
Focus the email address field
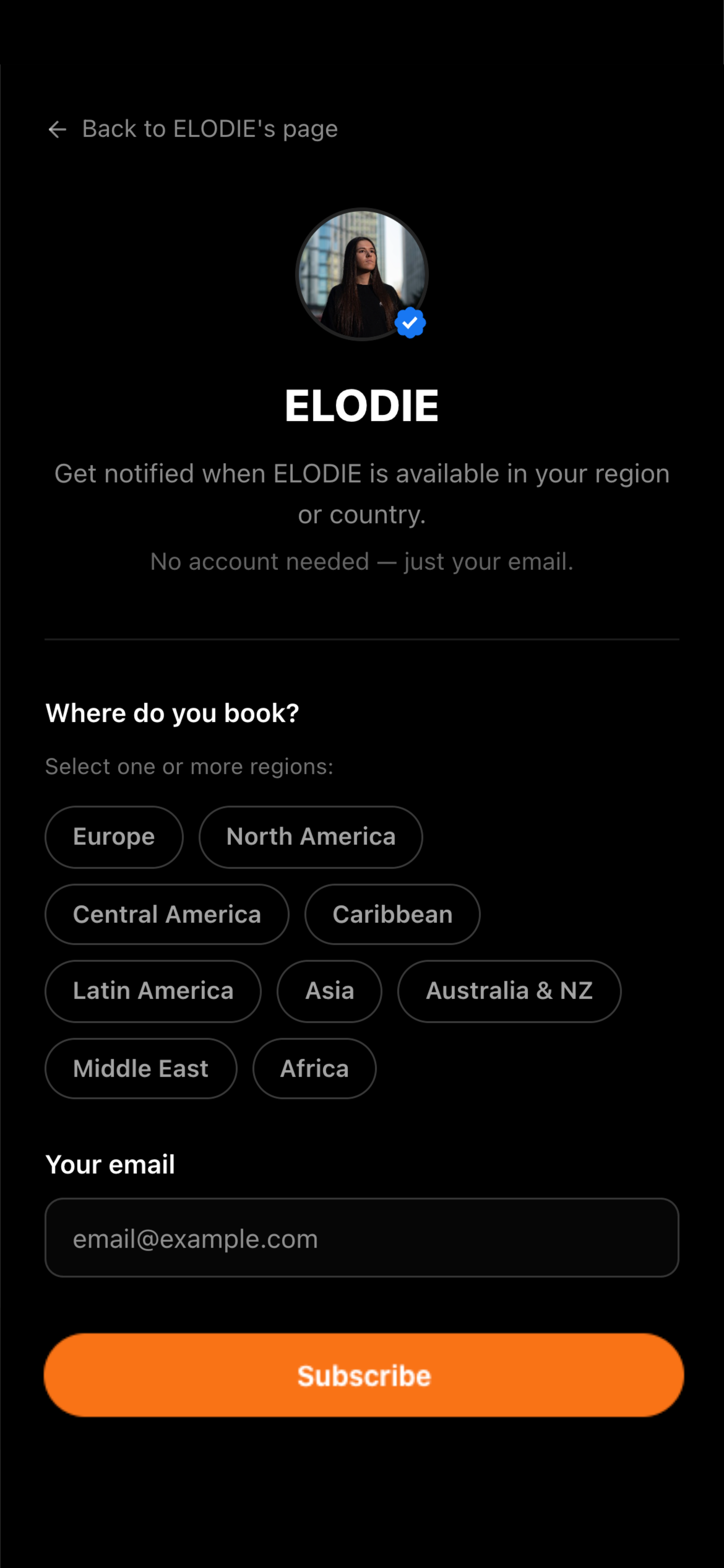[362, 1238]
